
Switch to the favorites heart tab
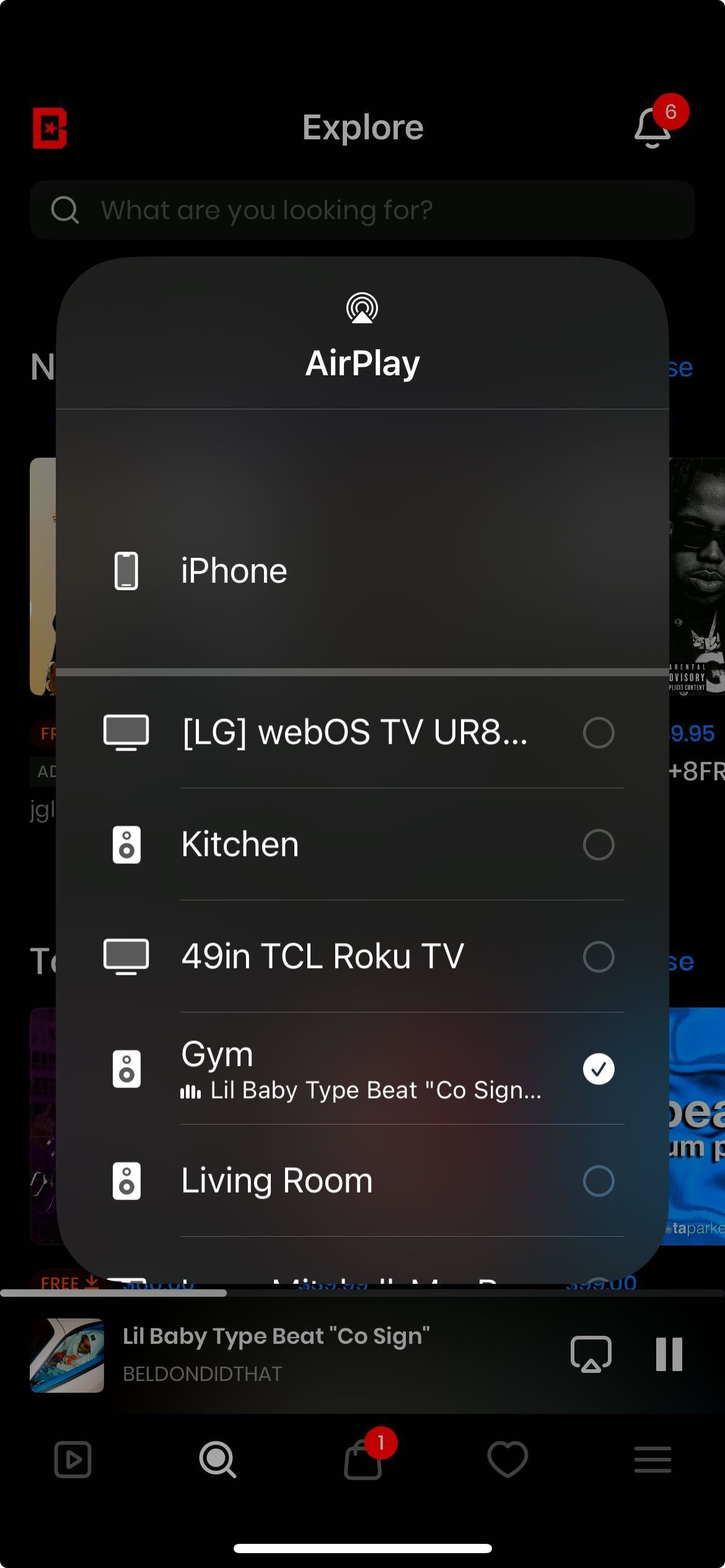[x=508, y=1460]
